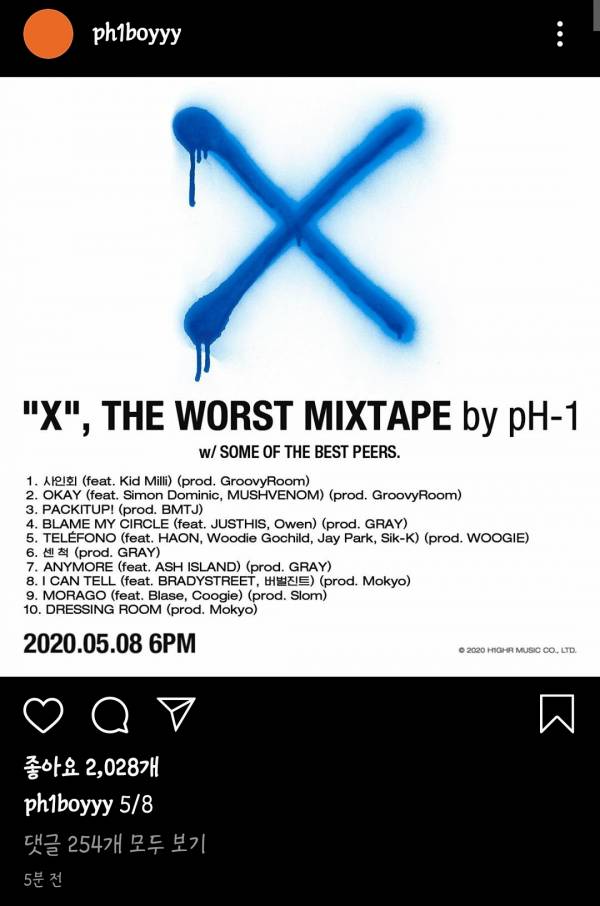Like the mixtape post with the heart

coord(43,715)
